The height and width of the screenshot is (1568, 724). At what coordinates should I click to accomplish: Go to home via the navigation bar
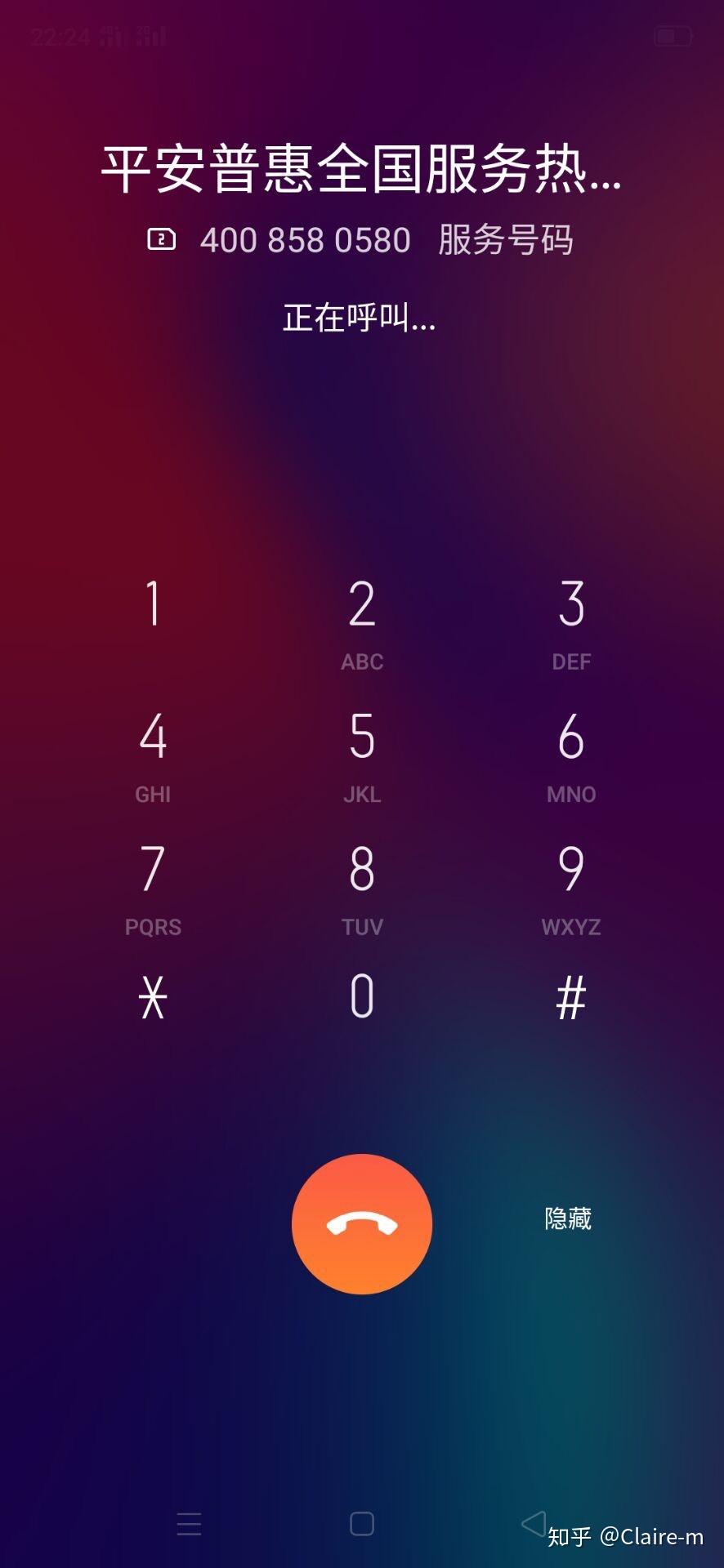(x=362, y=1524)
